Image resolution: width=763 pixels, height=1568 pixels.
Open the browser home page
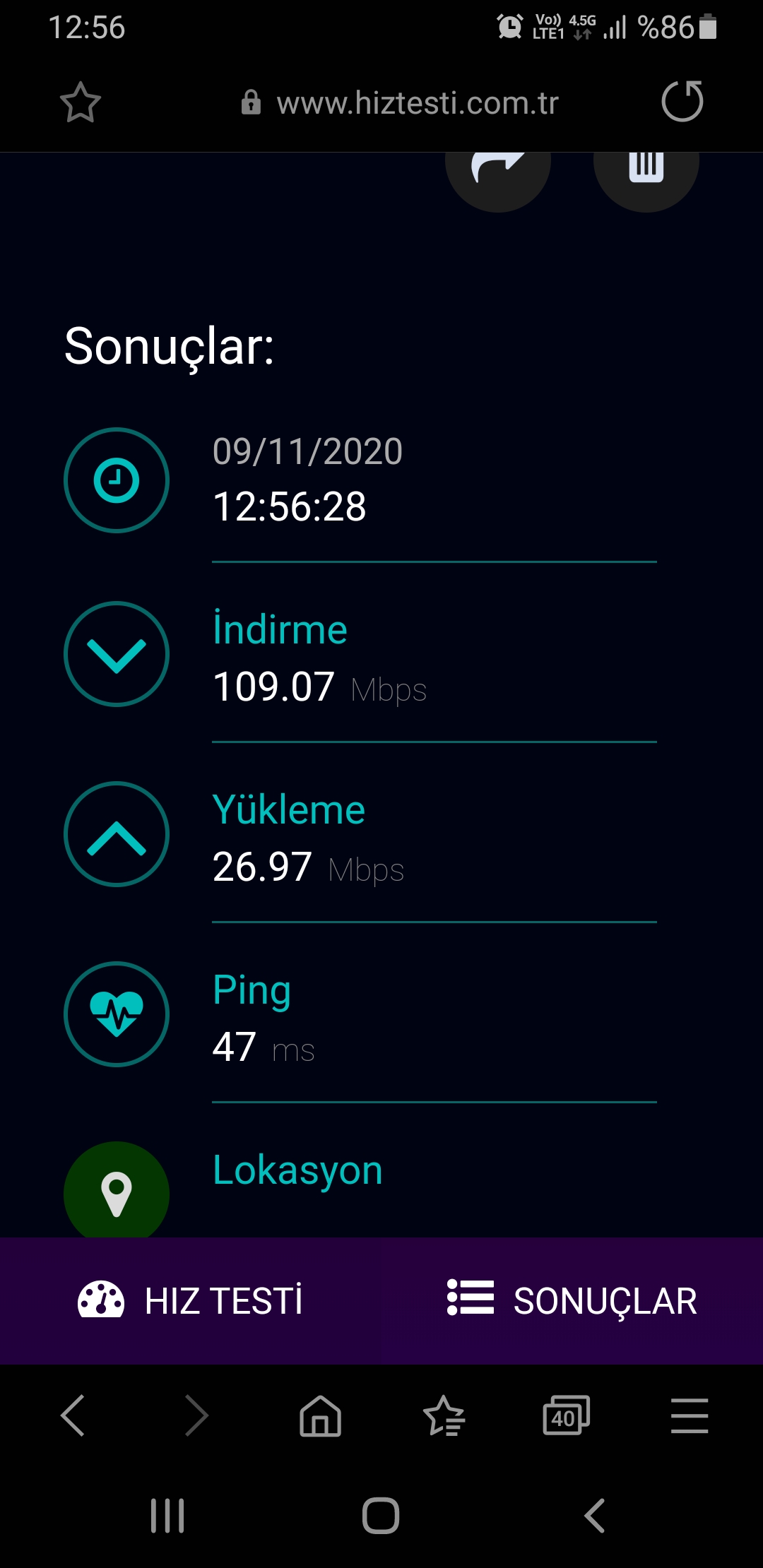321,1415
